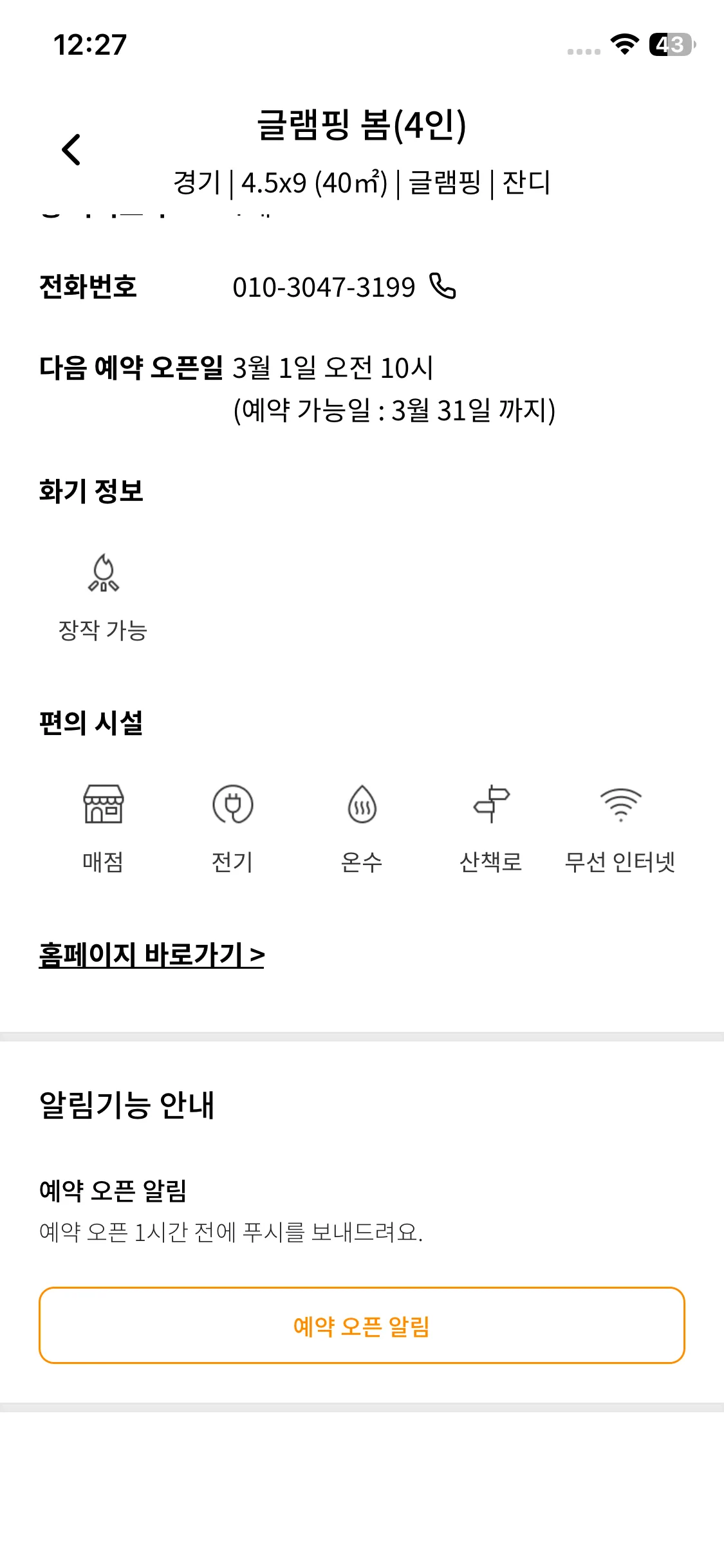Call the campsite via the phone icon
Viewport: 724px width, 1568px height.
(x=443, y=286)
